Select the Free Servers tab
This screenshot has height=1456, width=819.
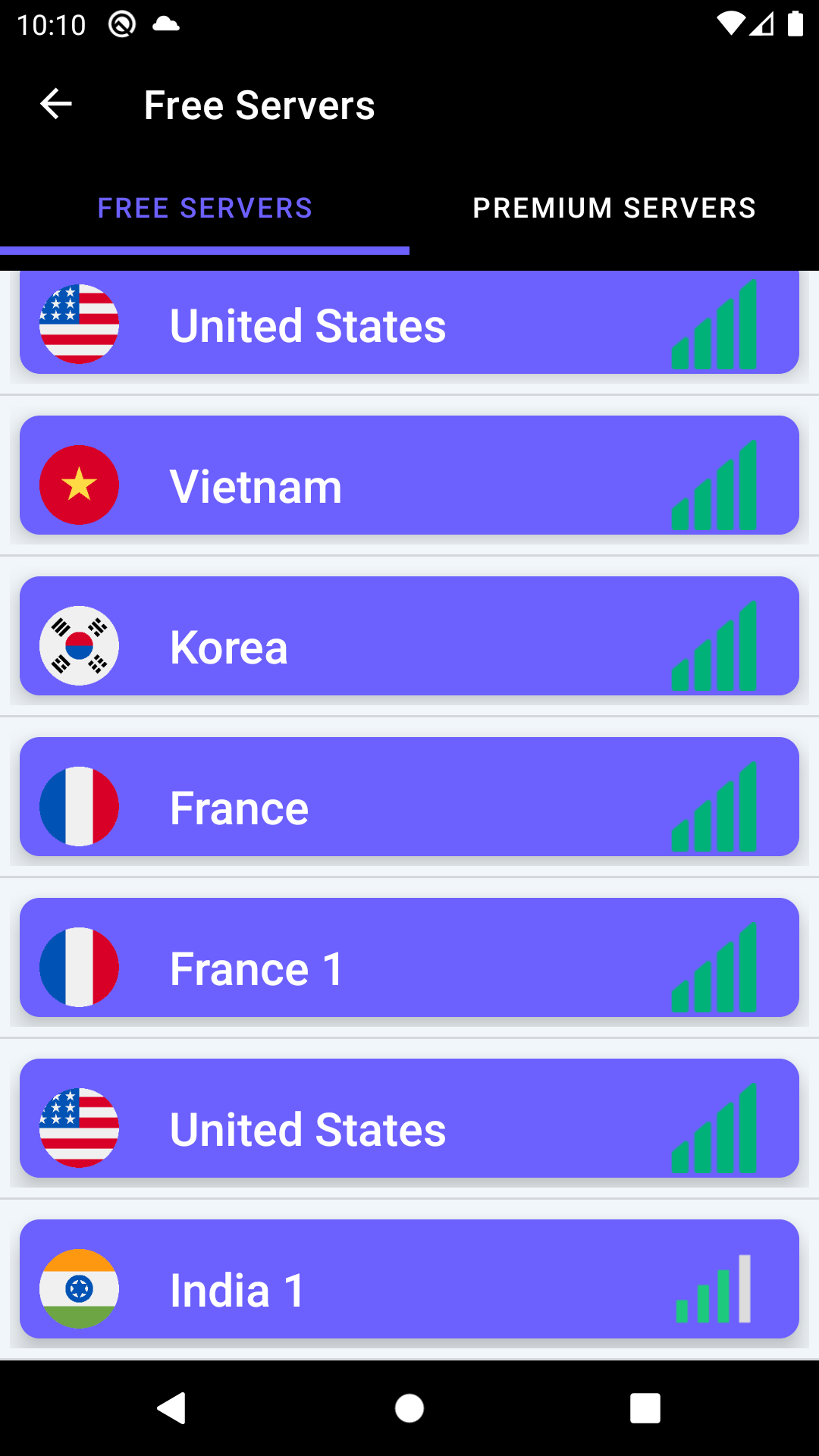(x=205, y=209)
